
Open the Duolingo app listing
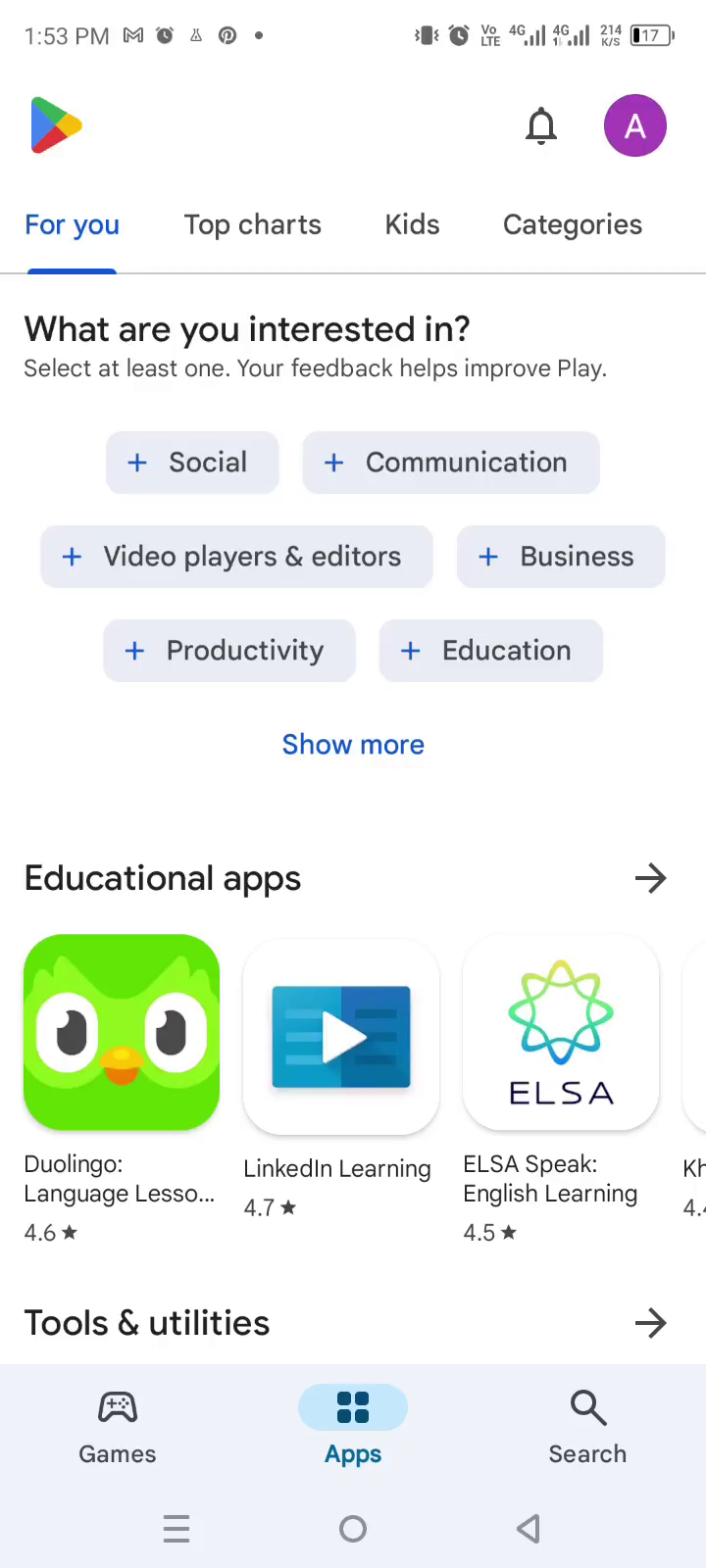(121, 1032)
